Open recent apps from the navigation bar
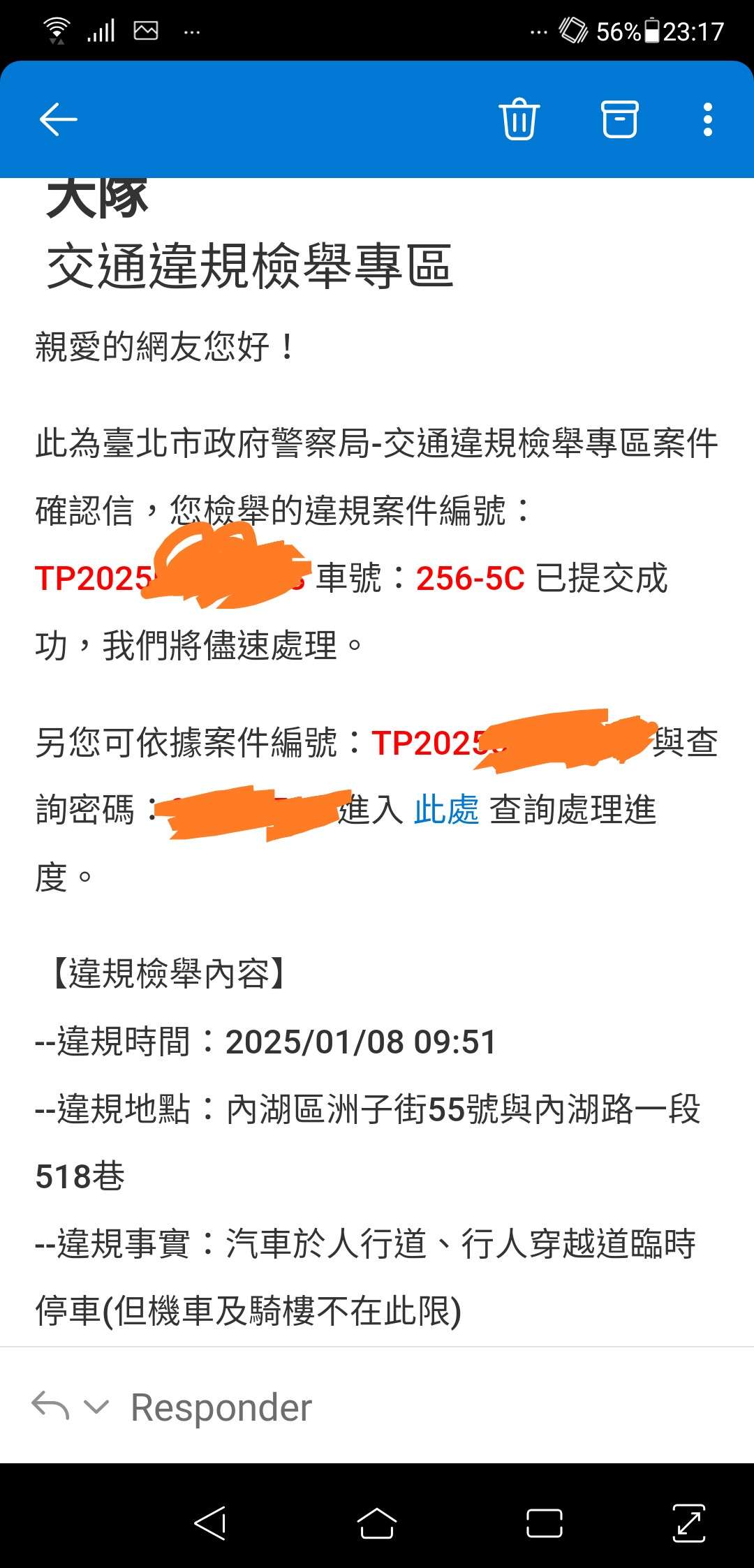 click(x=545, y=1523)
